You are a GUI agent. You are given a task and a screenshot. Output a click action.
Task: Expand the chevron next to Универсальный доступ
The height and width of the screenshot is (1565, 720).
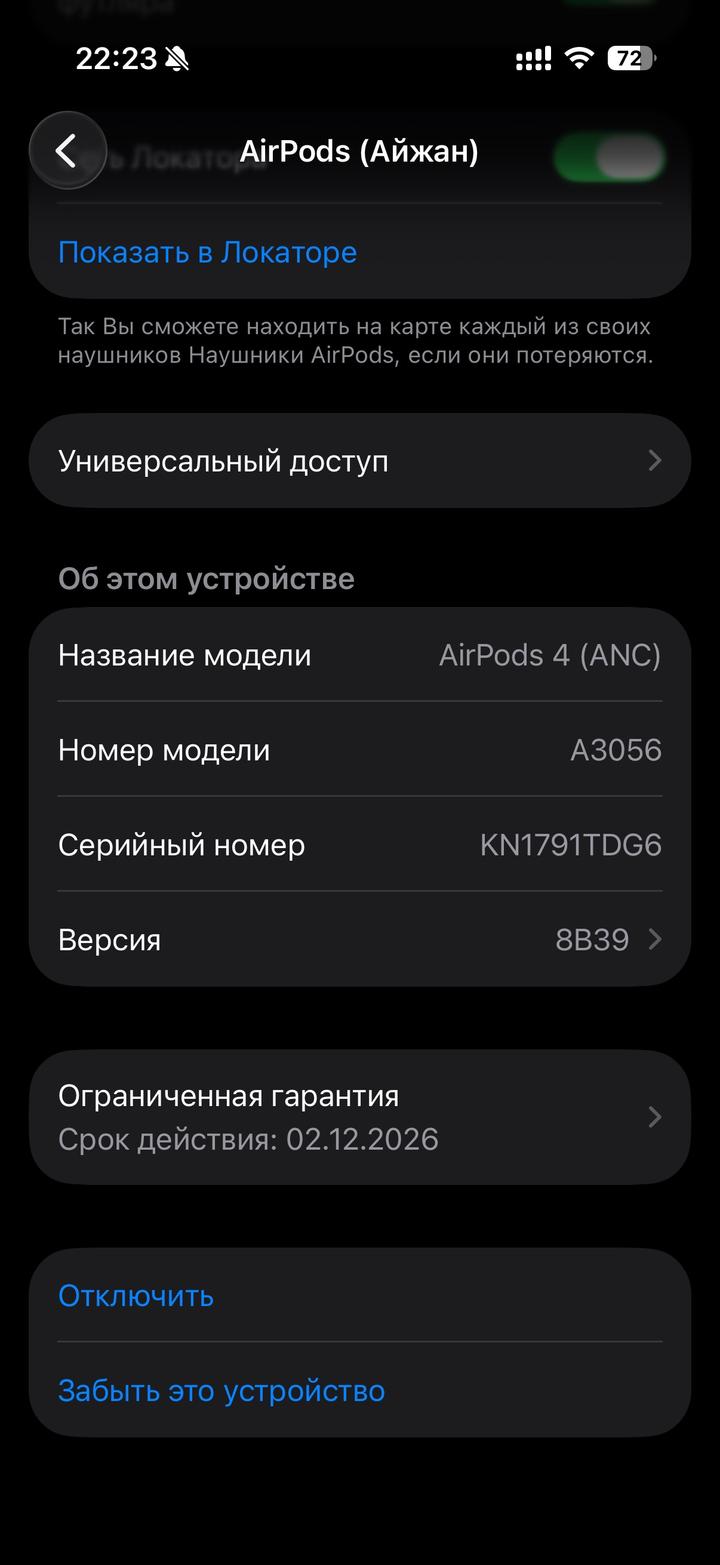coord(654,460)
